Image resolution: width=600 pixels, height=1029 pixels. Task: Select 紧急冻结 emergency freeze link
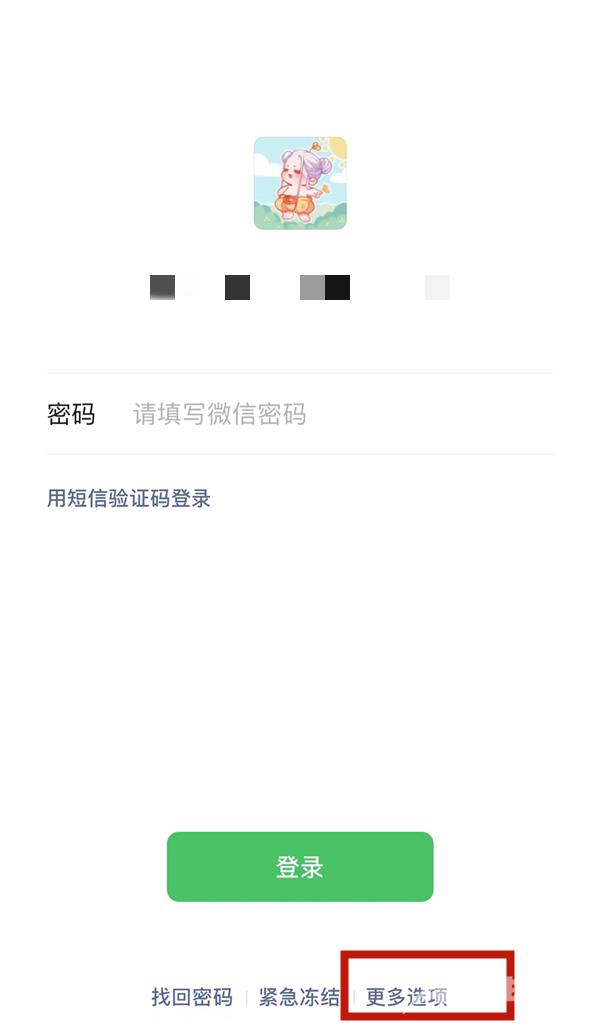tap(299, 997)
